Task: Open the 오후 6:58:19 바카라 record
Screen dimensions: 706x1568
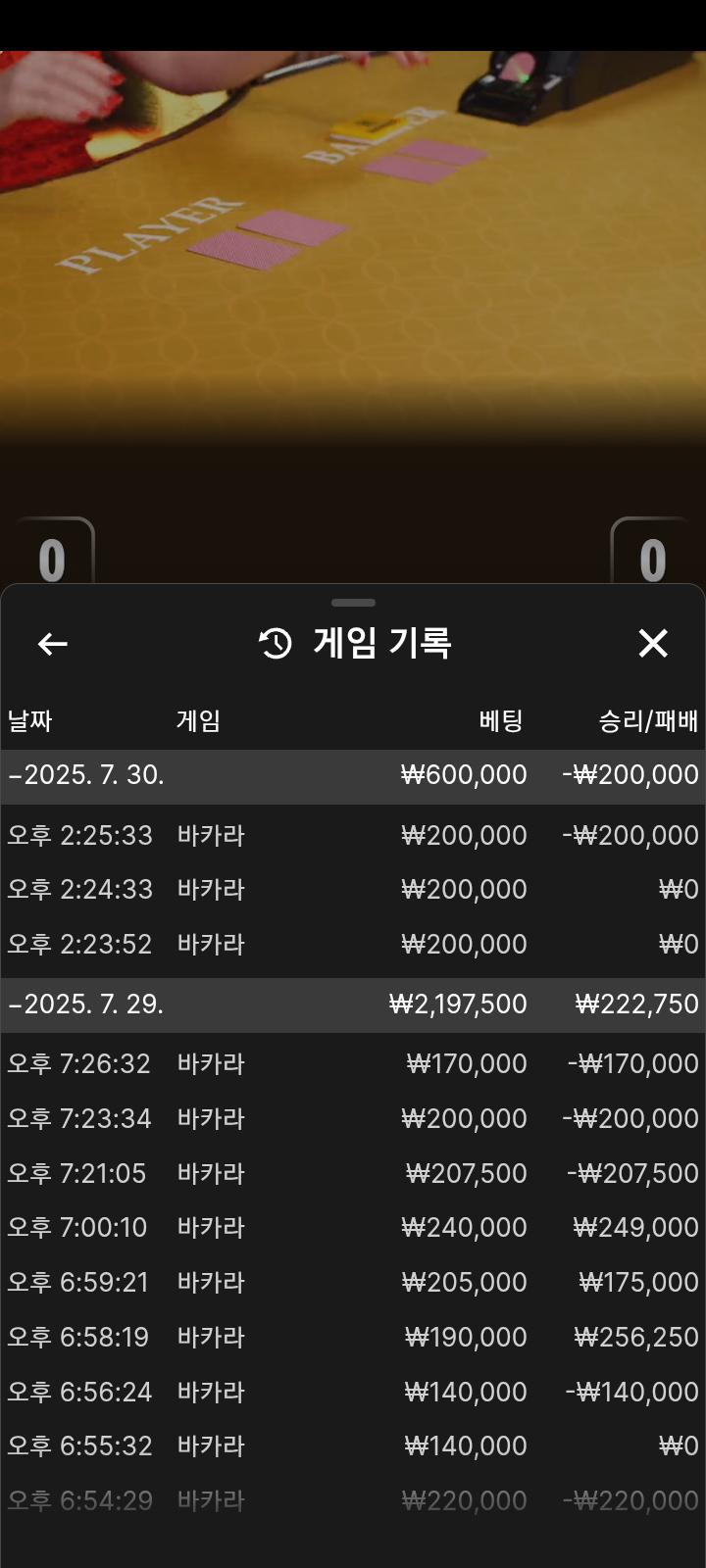Action: tap(353, 1337)
